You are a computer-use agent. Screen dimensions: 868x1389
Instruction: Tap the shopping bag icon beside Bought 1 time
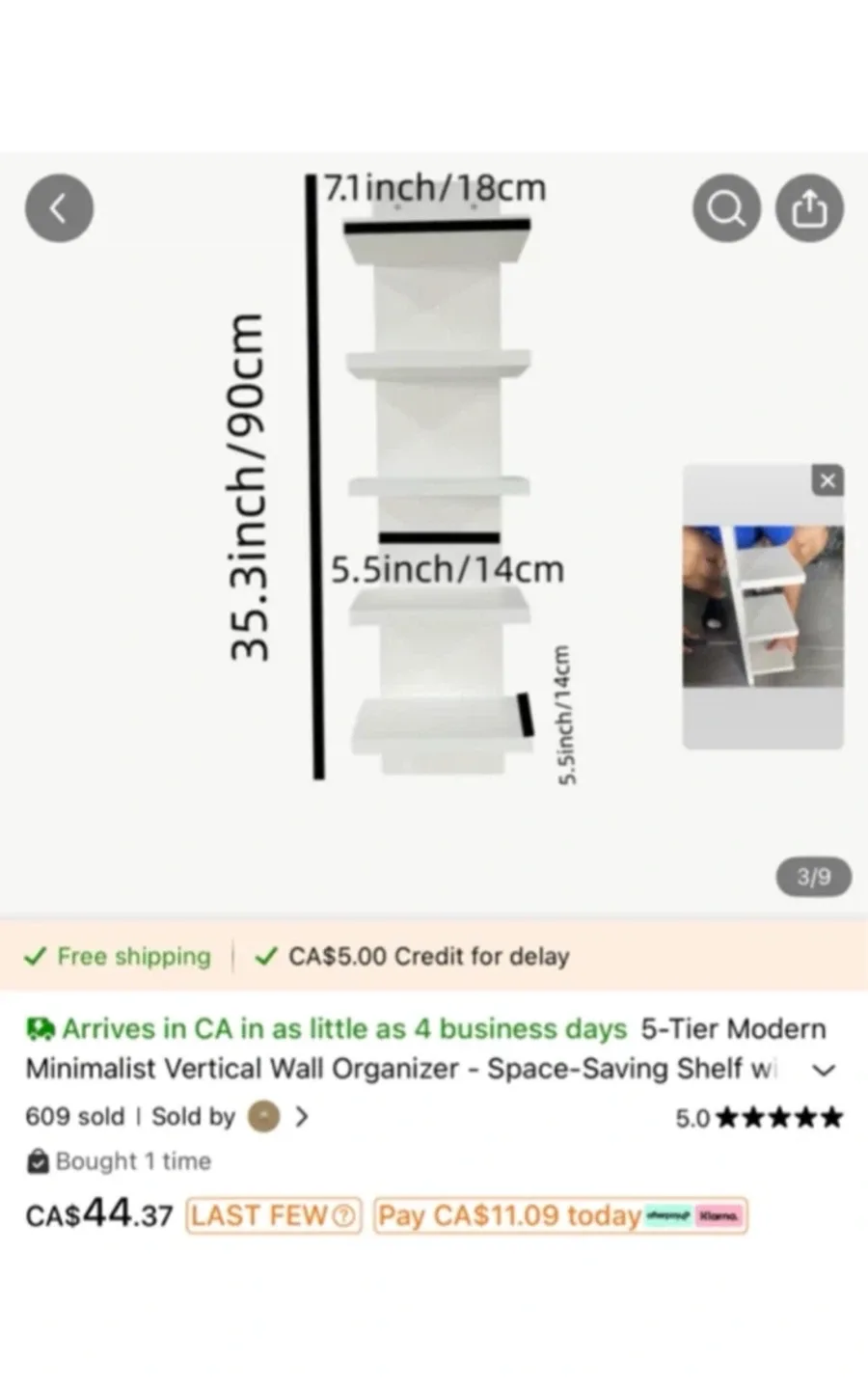[x=37, y=1160]
